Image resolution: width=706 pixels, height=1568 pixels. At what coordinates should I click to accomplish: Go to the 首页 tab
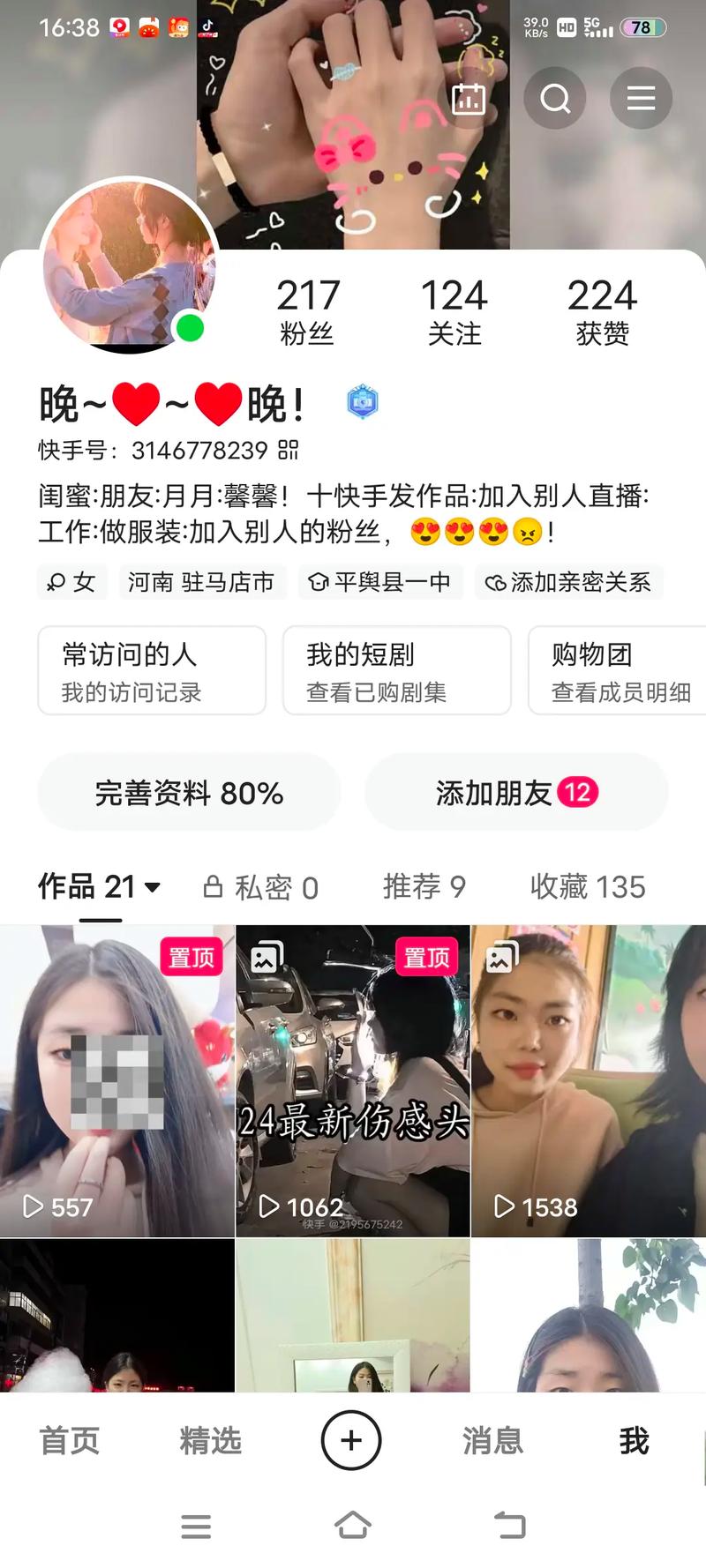[x=70, y=1441]
